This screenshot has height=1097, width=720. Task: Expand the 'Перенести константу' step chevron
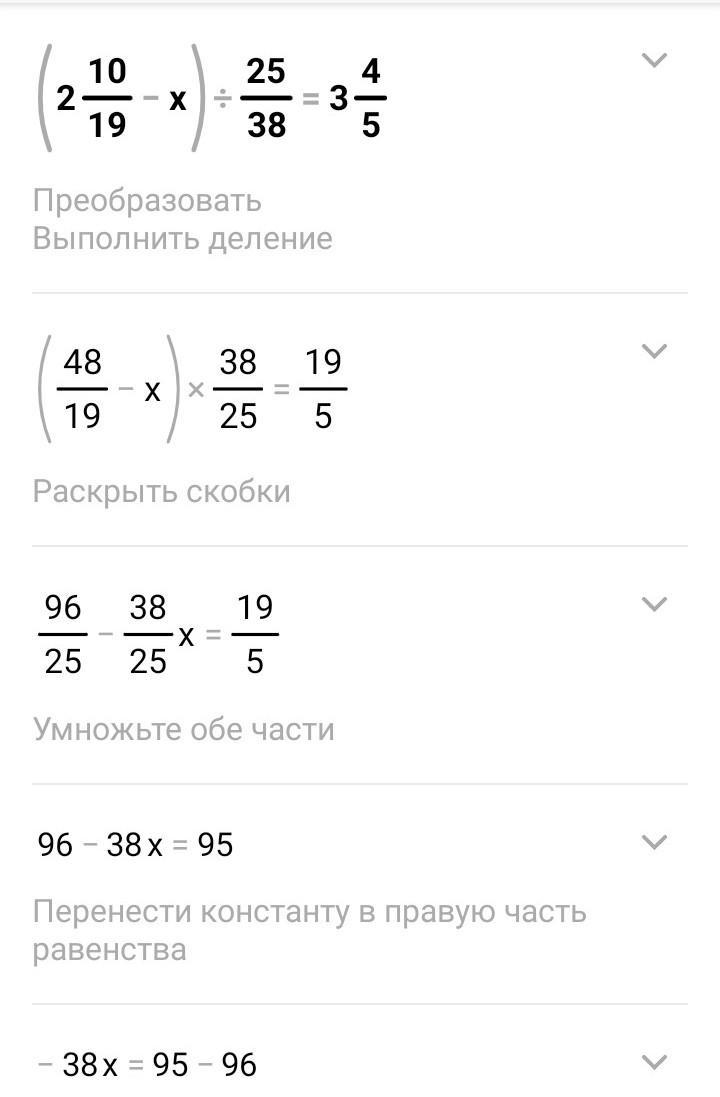[x=653, y=842]
